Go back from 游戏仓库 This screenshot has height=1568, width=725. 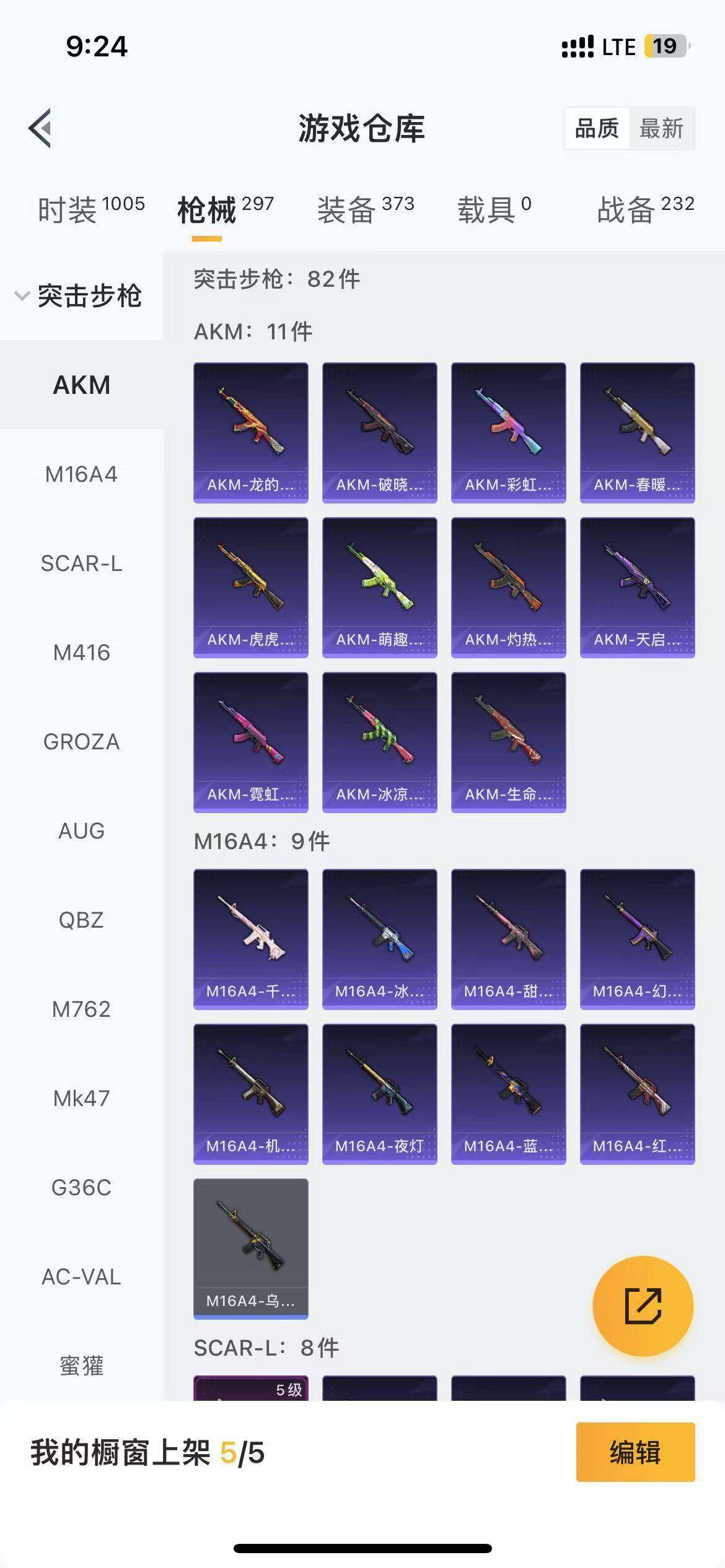[40, 129]
